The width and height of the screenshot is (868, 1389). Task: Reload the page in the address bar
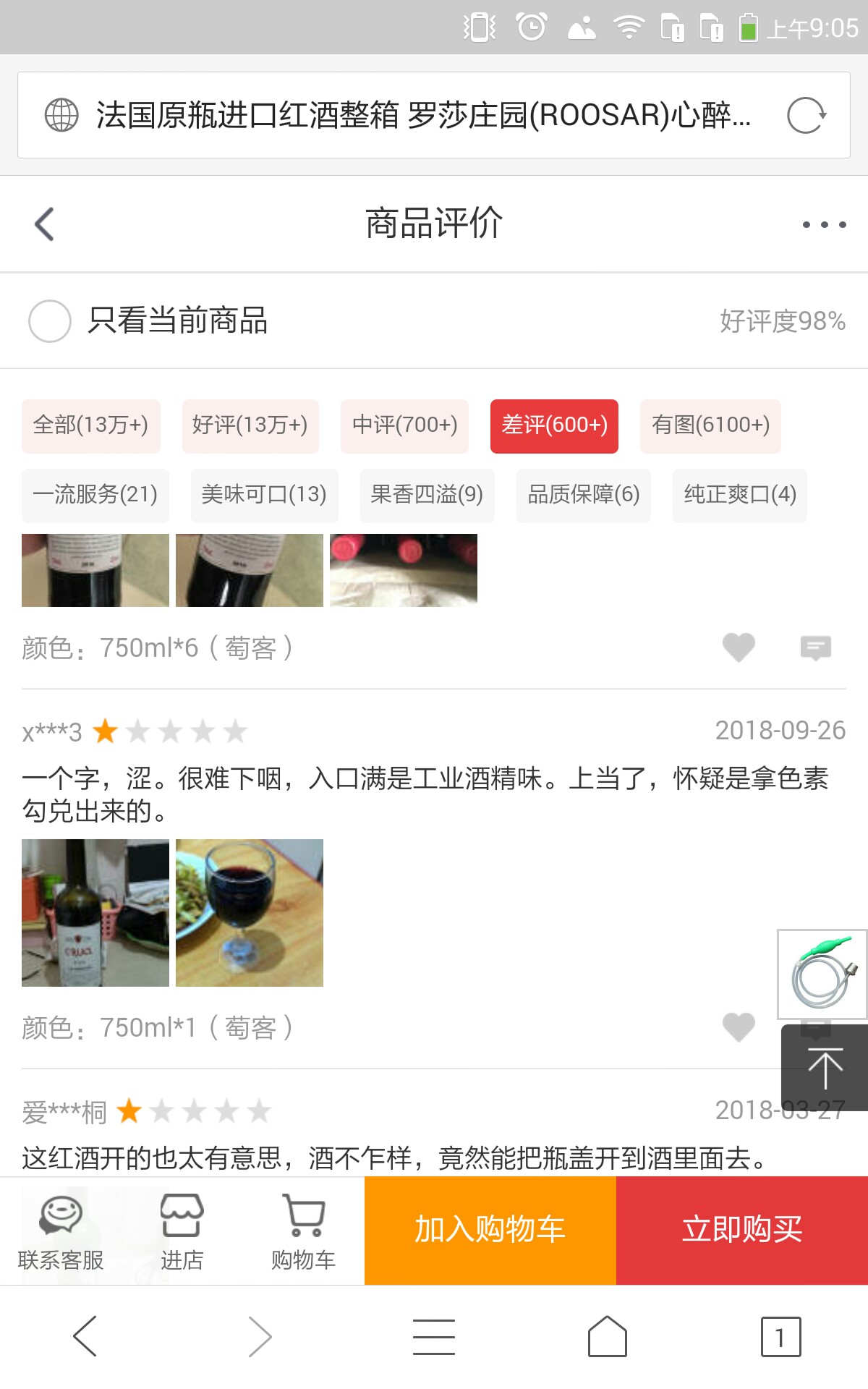[806, 116]
